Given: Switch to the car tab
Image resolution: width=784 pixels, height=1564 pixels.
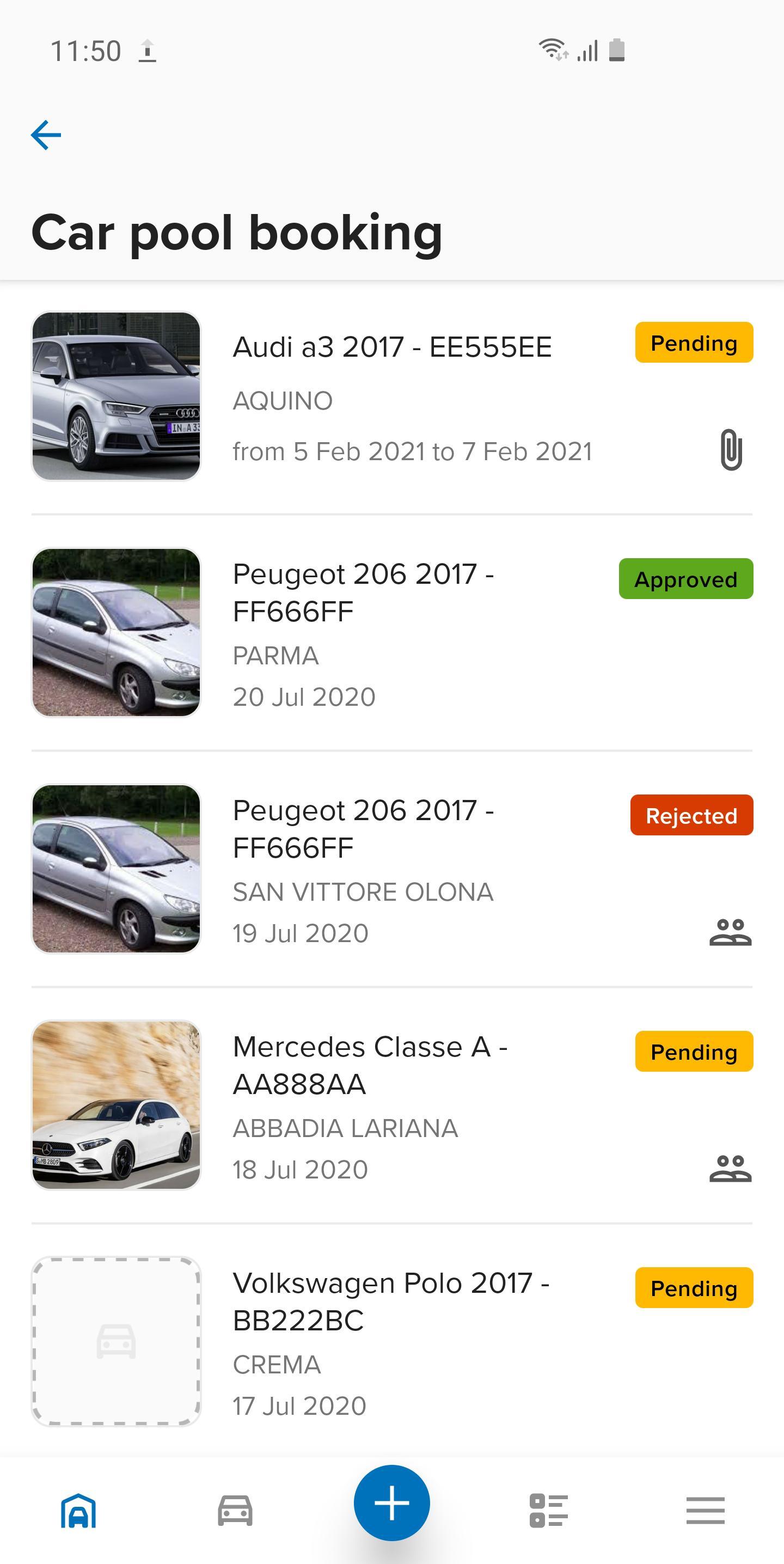Looking at the screenshot, I should [x=235, y=1511].
